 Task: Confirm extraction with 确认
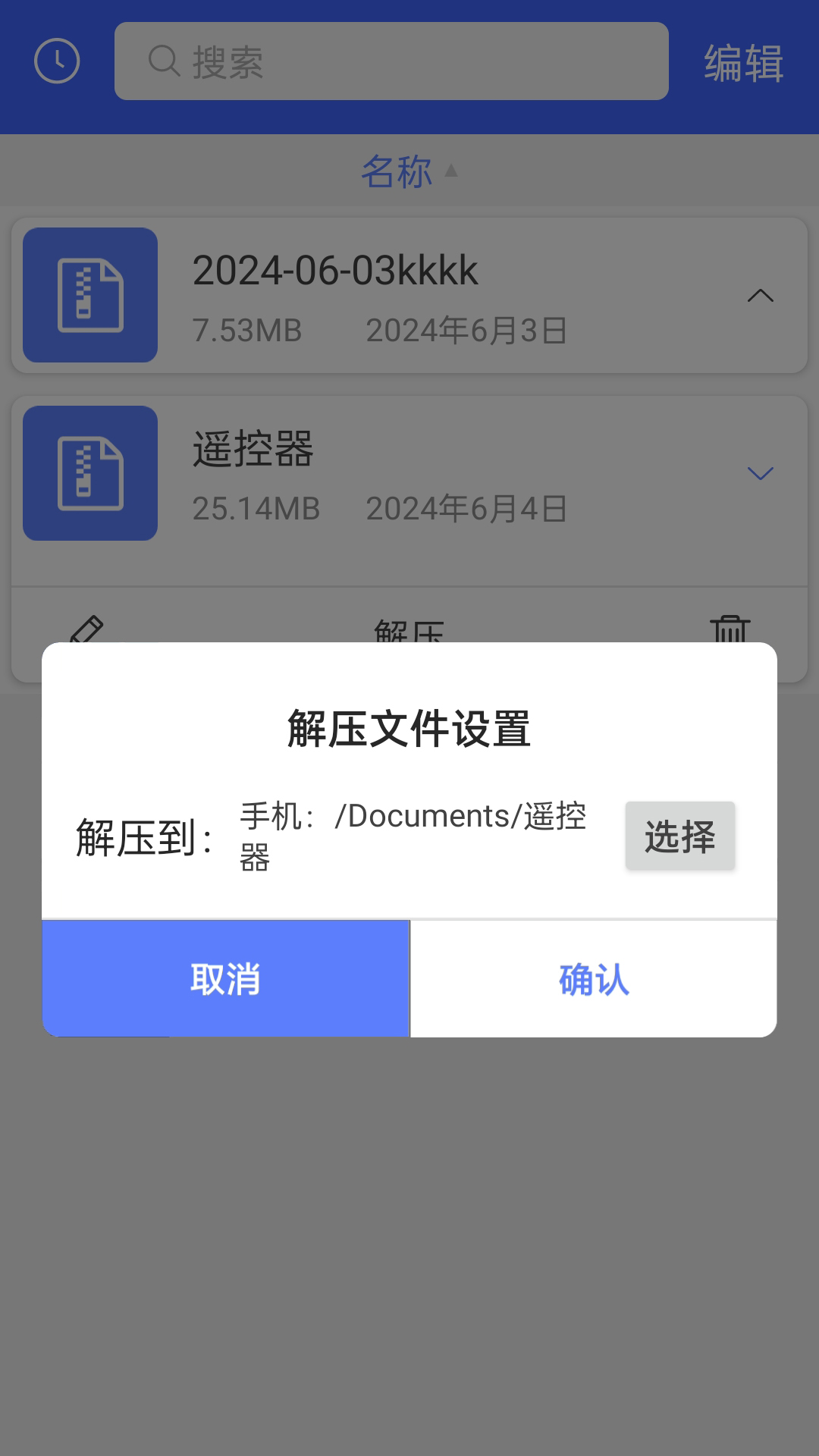594,979
